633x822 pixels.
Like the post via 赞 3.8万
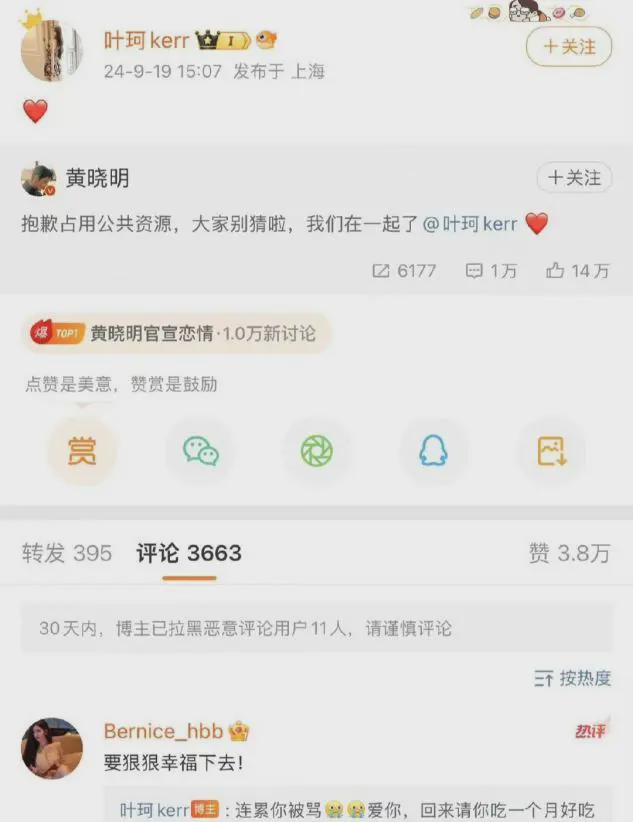click(568, 553)
